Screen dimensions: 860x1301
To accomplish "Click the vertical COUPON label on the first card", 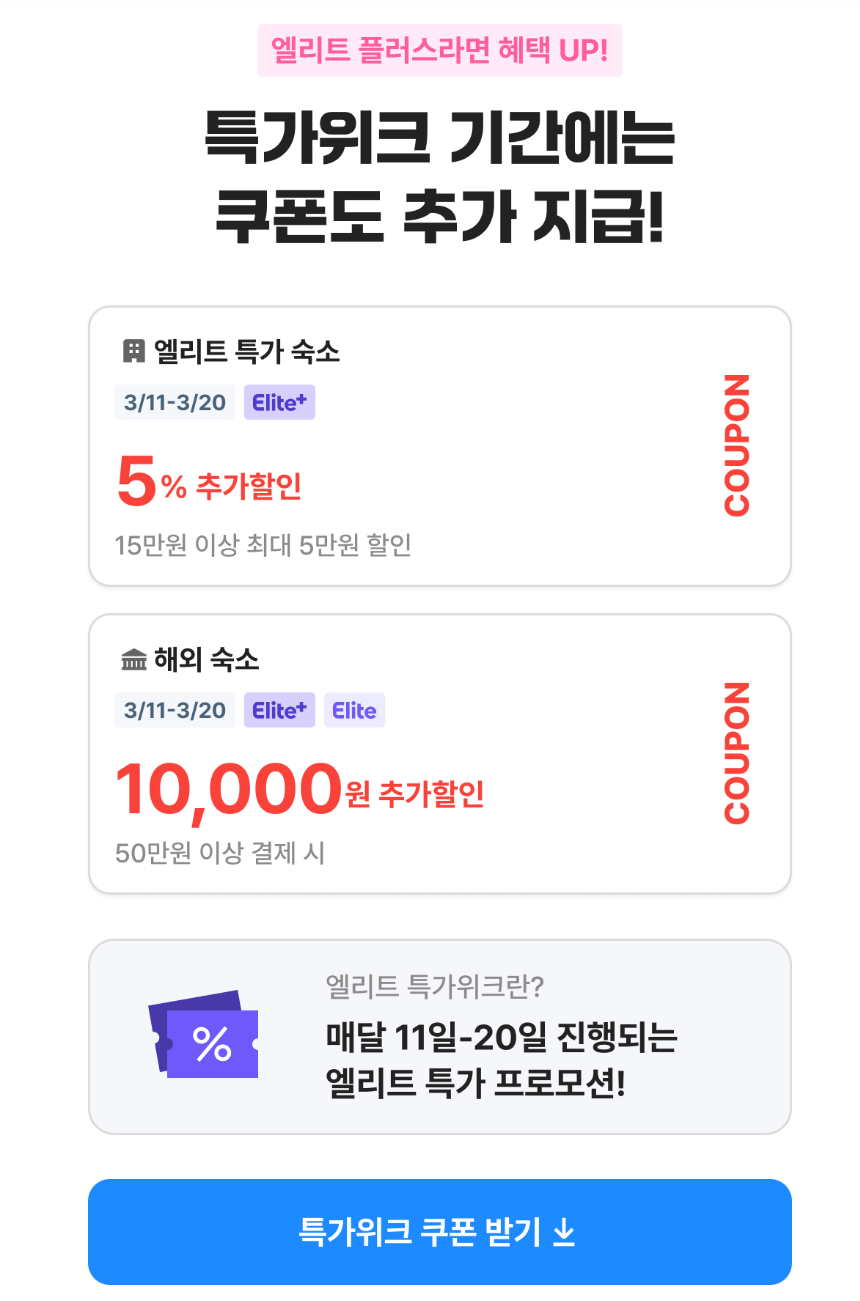I will pyautogui.click(x=735, y=443).
